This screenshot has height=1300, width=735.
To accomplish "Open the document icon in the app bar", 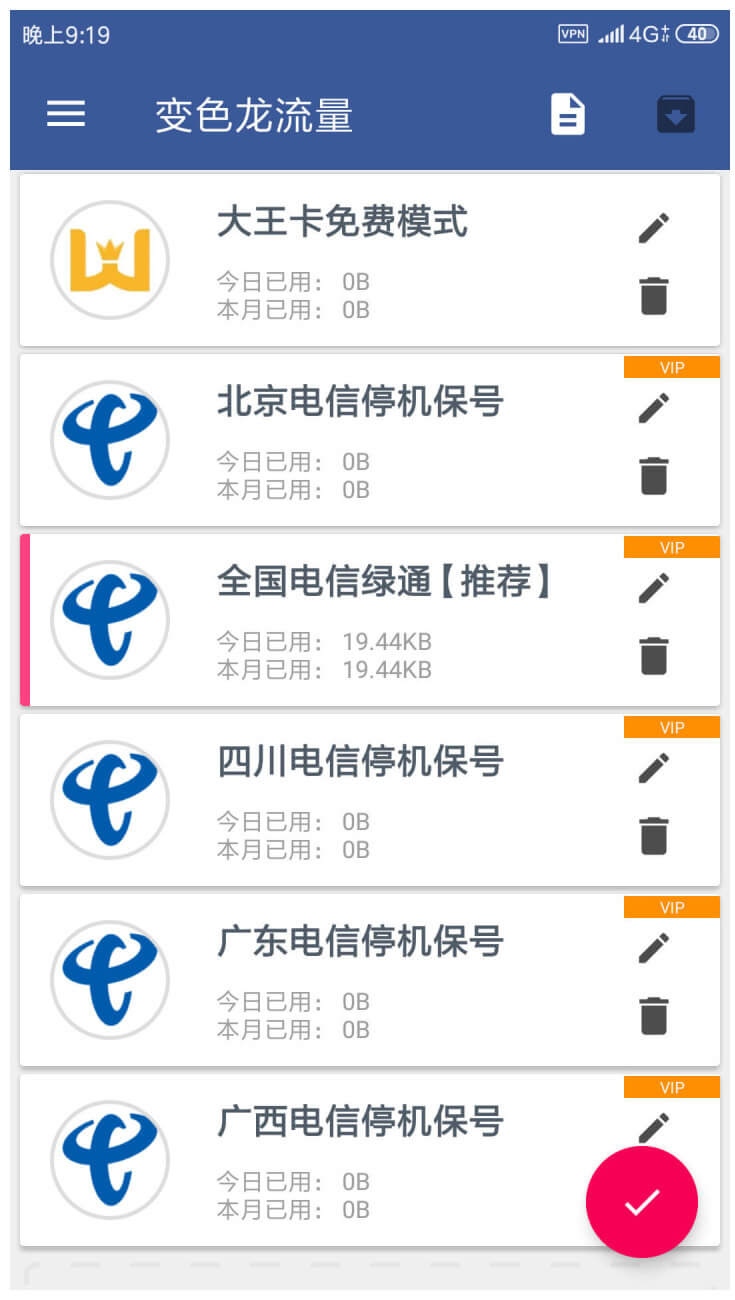I will (x=567, y=114).
